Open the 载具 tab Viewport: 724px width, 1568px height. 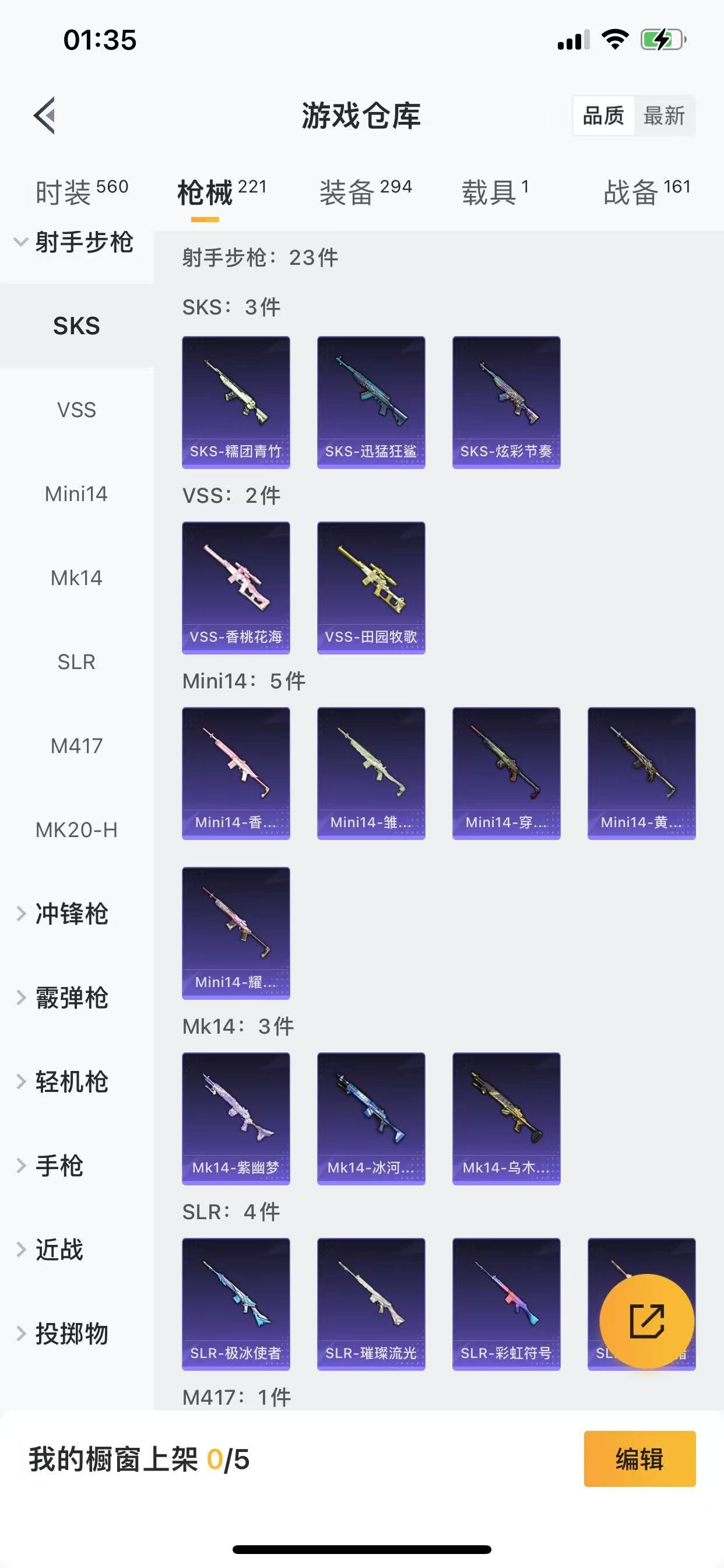tap(495, 192)
